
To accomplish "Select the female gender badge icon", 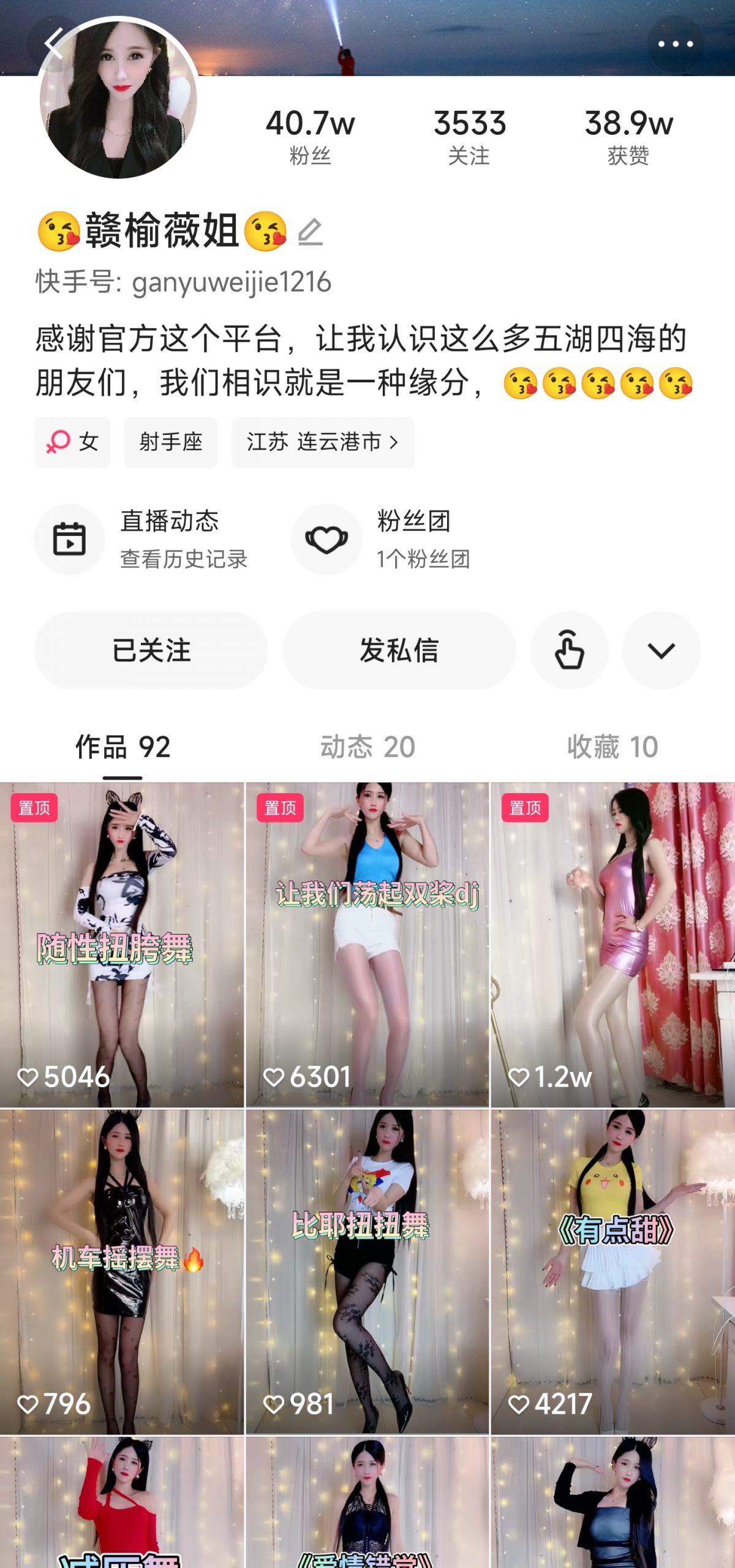I will [x=58, y=442].
